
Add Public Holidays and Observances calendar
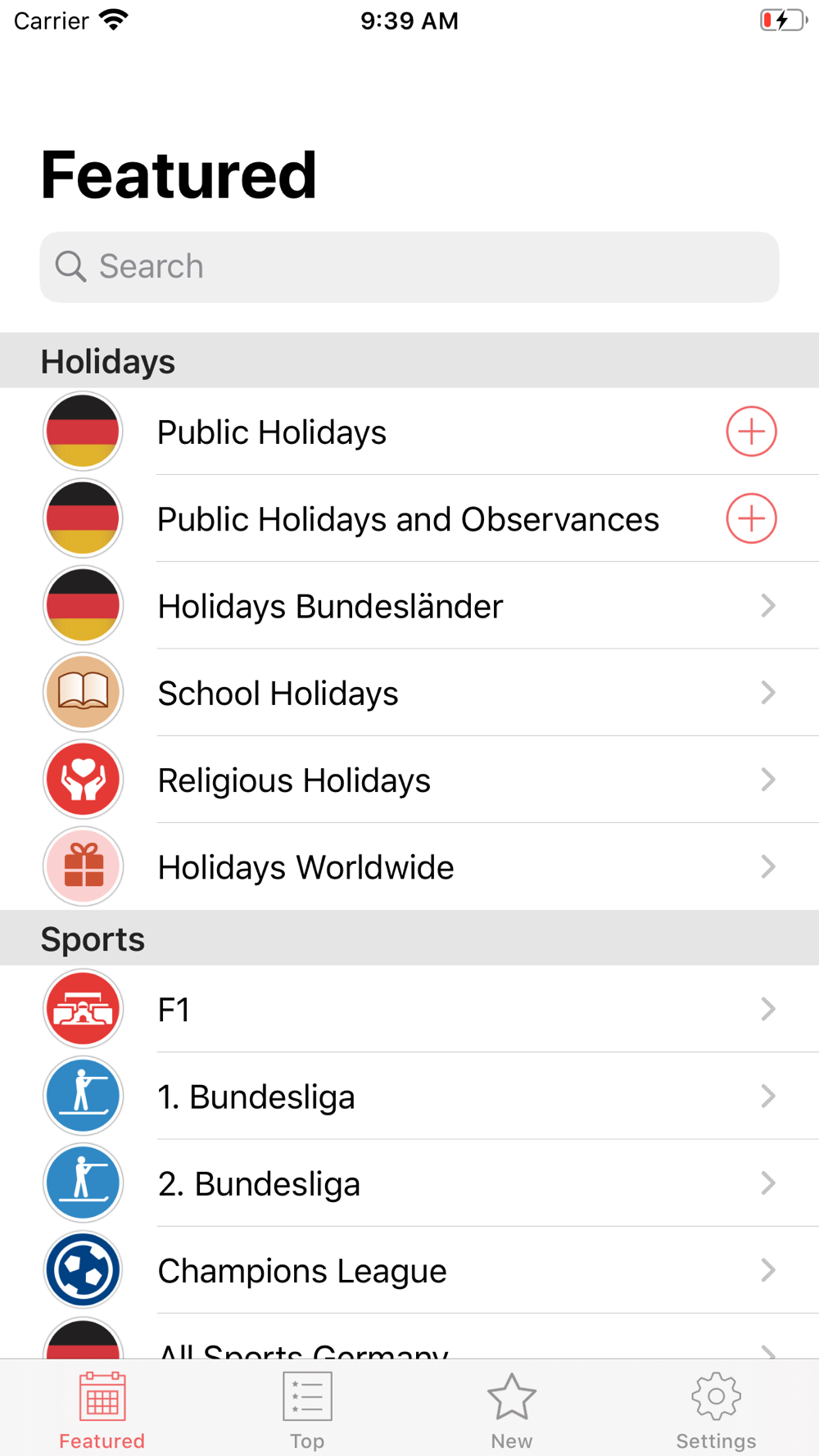click(x=751, y=518)
